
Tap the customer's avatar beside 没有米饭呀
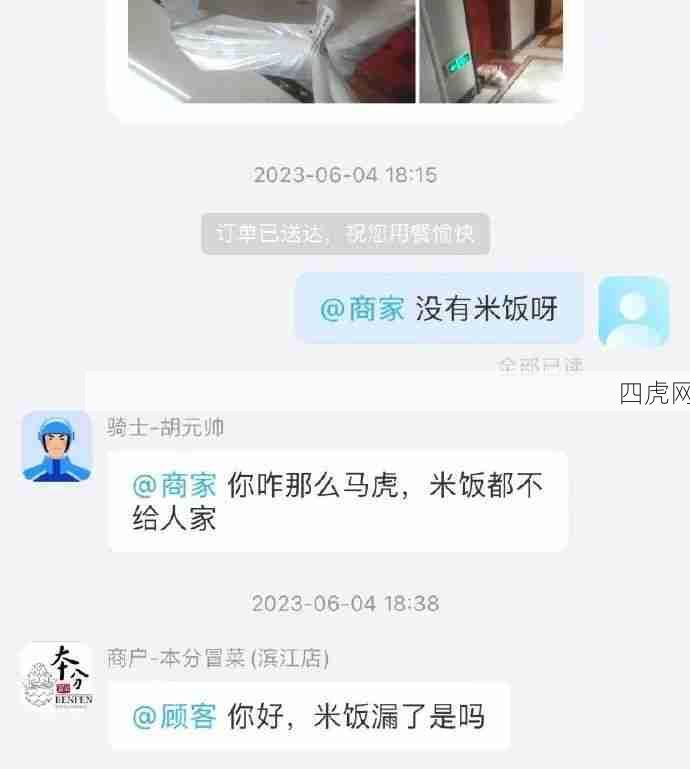(633, 311)
